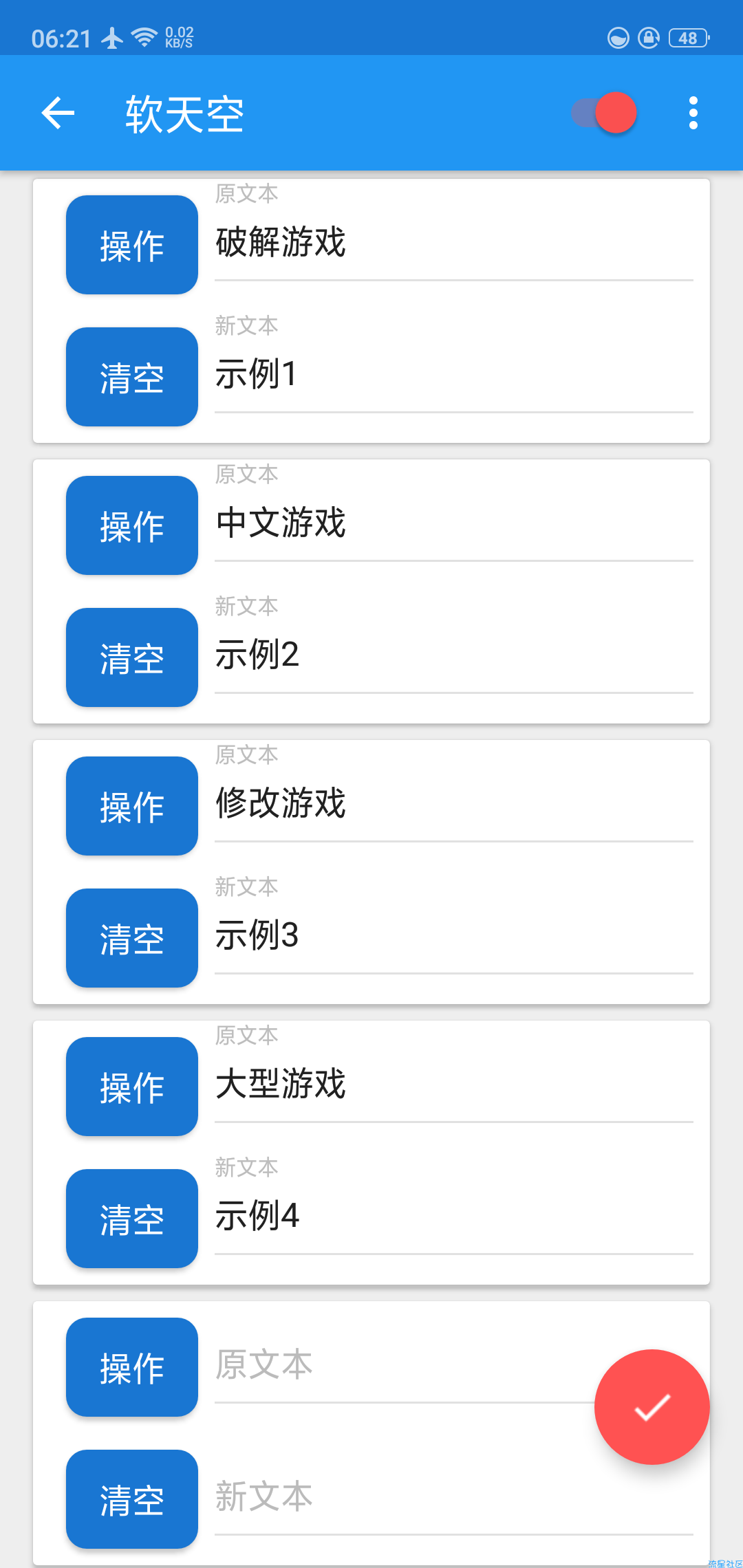The width and height of the screenshot is (743, 1568).
Task: Toggle the switch in the top bar
Action: tap(604, 113)
